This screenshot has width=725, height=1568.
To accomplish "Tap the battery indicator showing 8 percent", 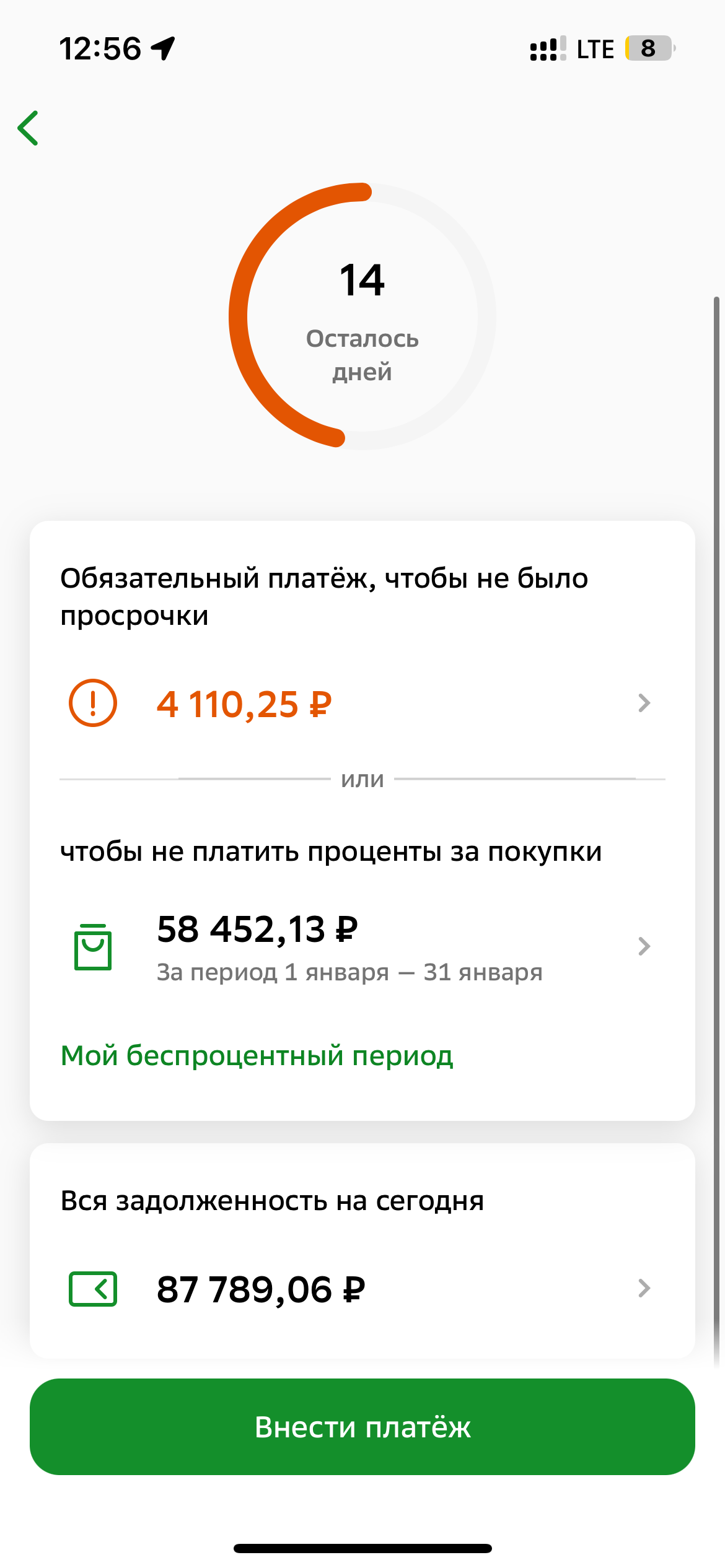I will (648, 48).
